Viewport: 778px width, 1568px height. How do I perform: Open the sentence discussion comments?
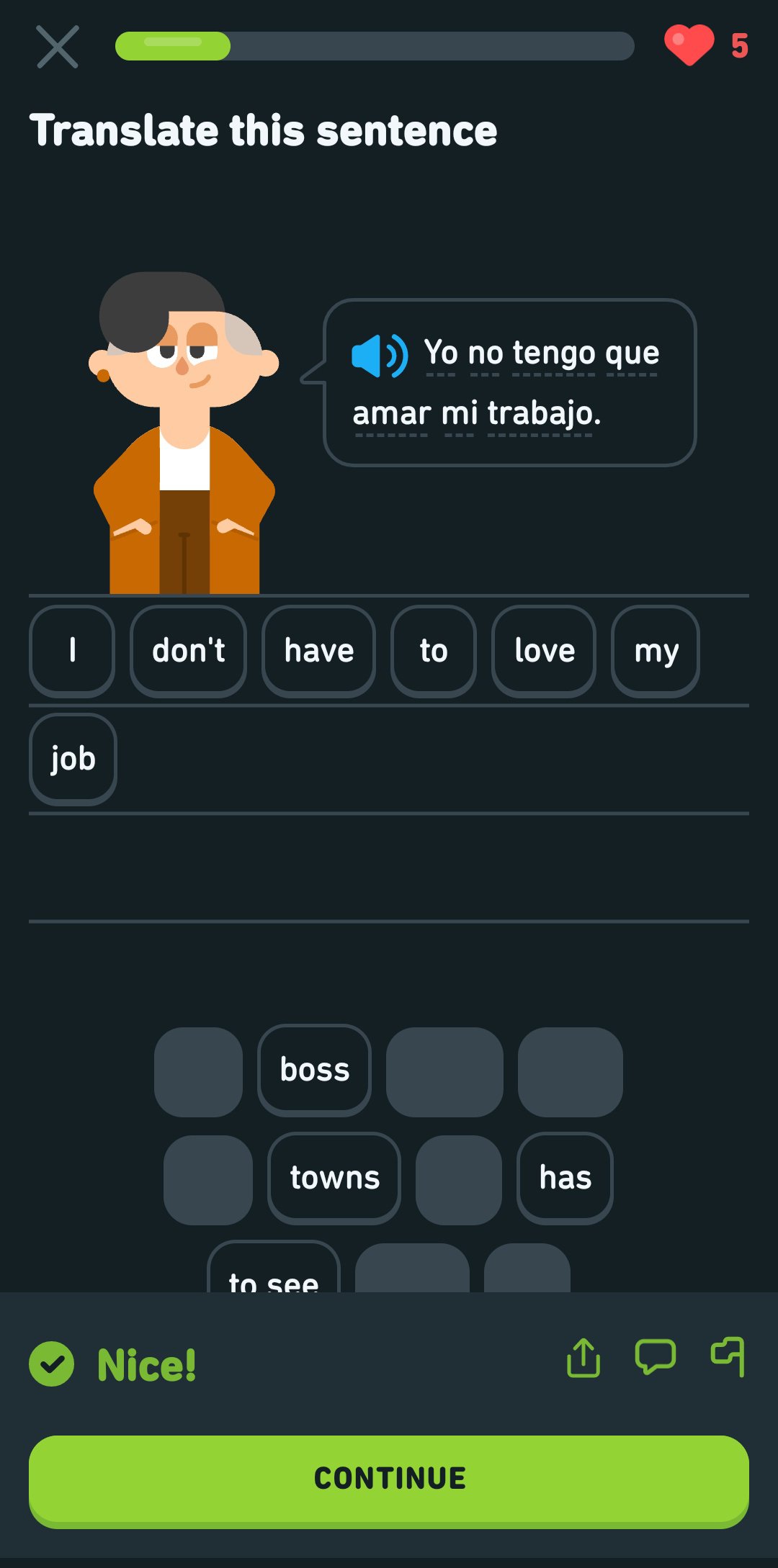656,1357
